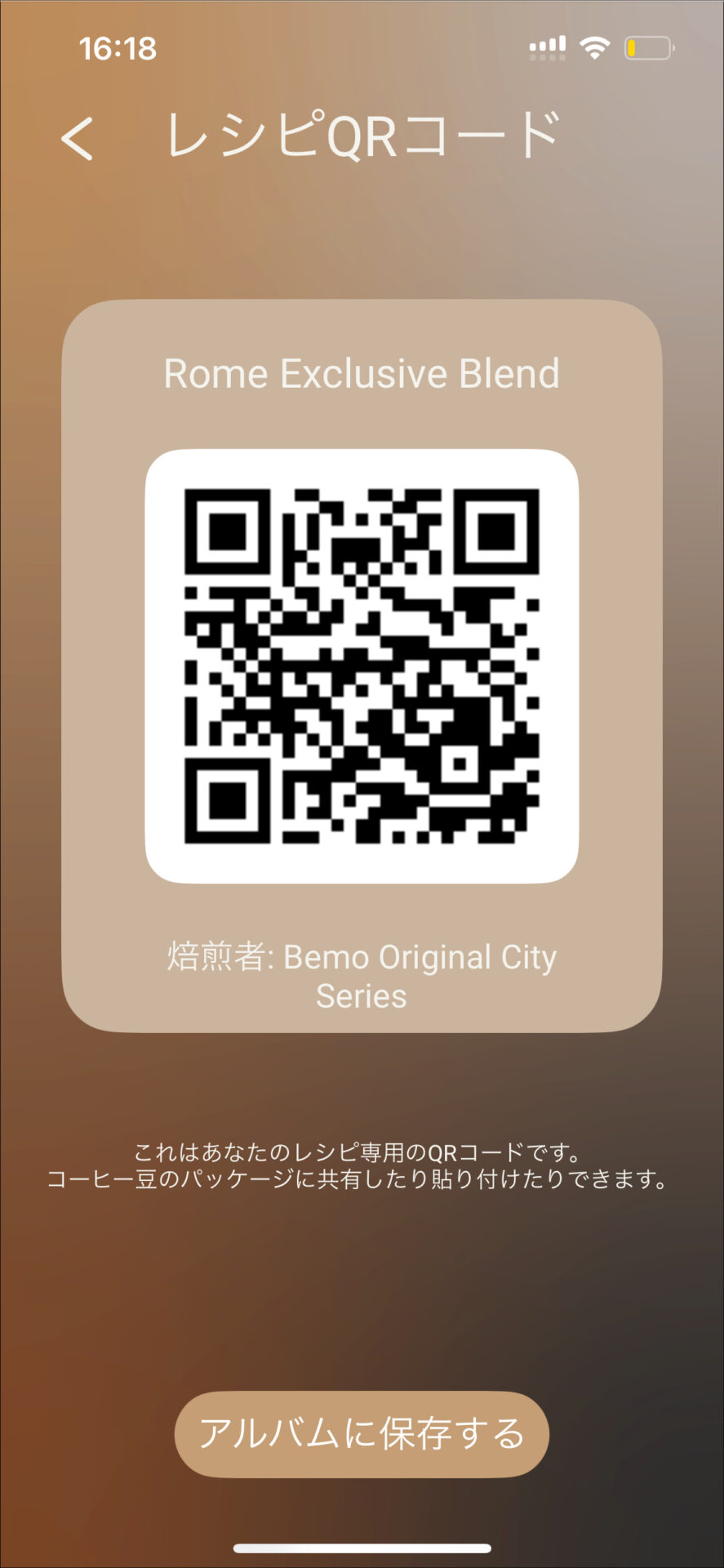
Task: Go back from the レシピQRコード screen
Action: (78, 137)
